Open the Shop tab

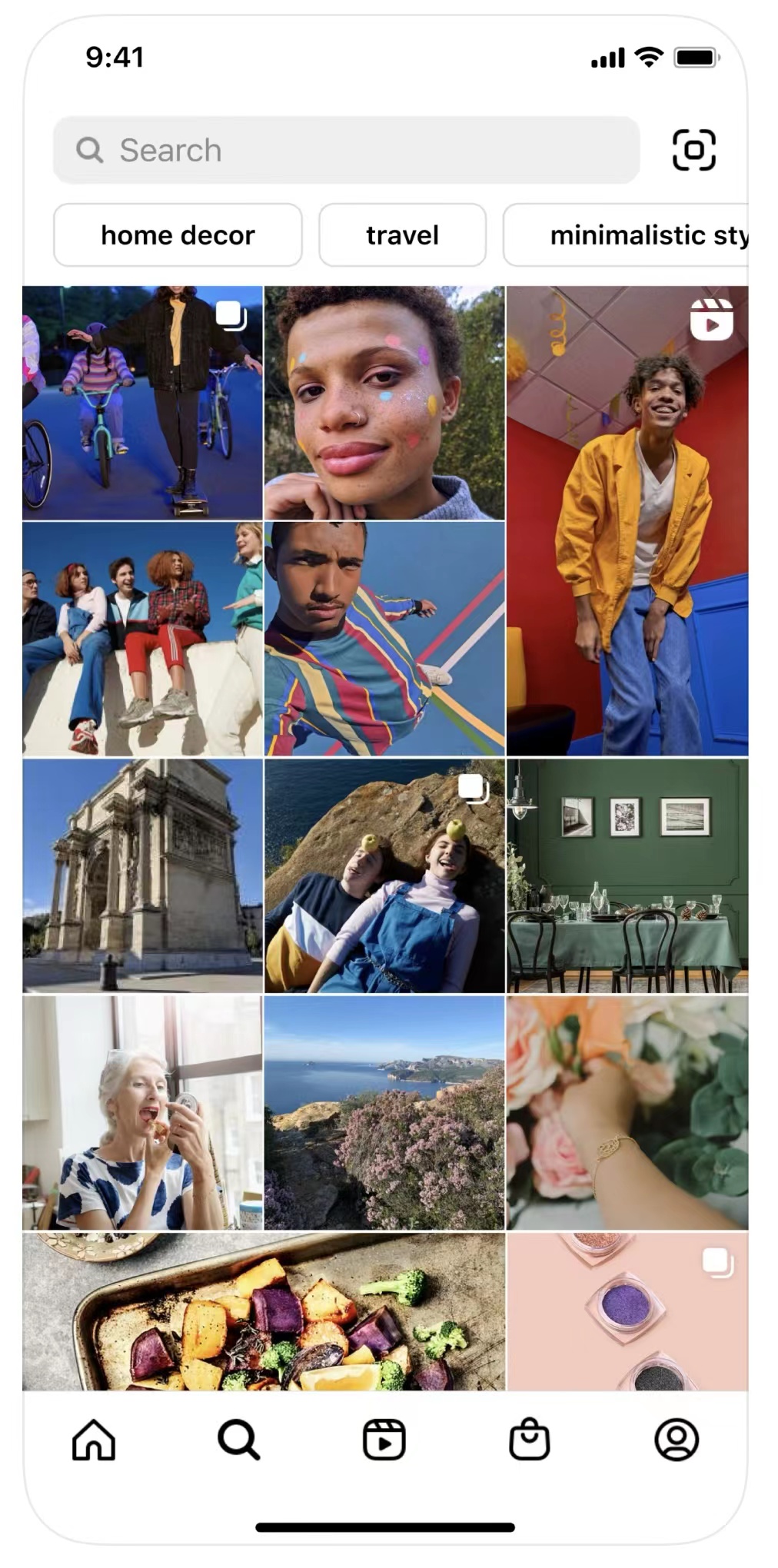[x=530, y=1439]
